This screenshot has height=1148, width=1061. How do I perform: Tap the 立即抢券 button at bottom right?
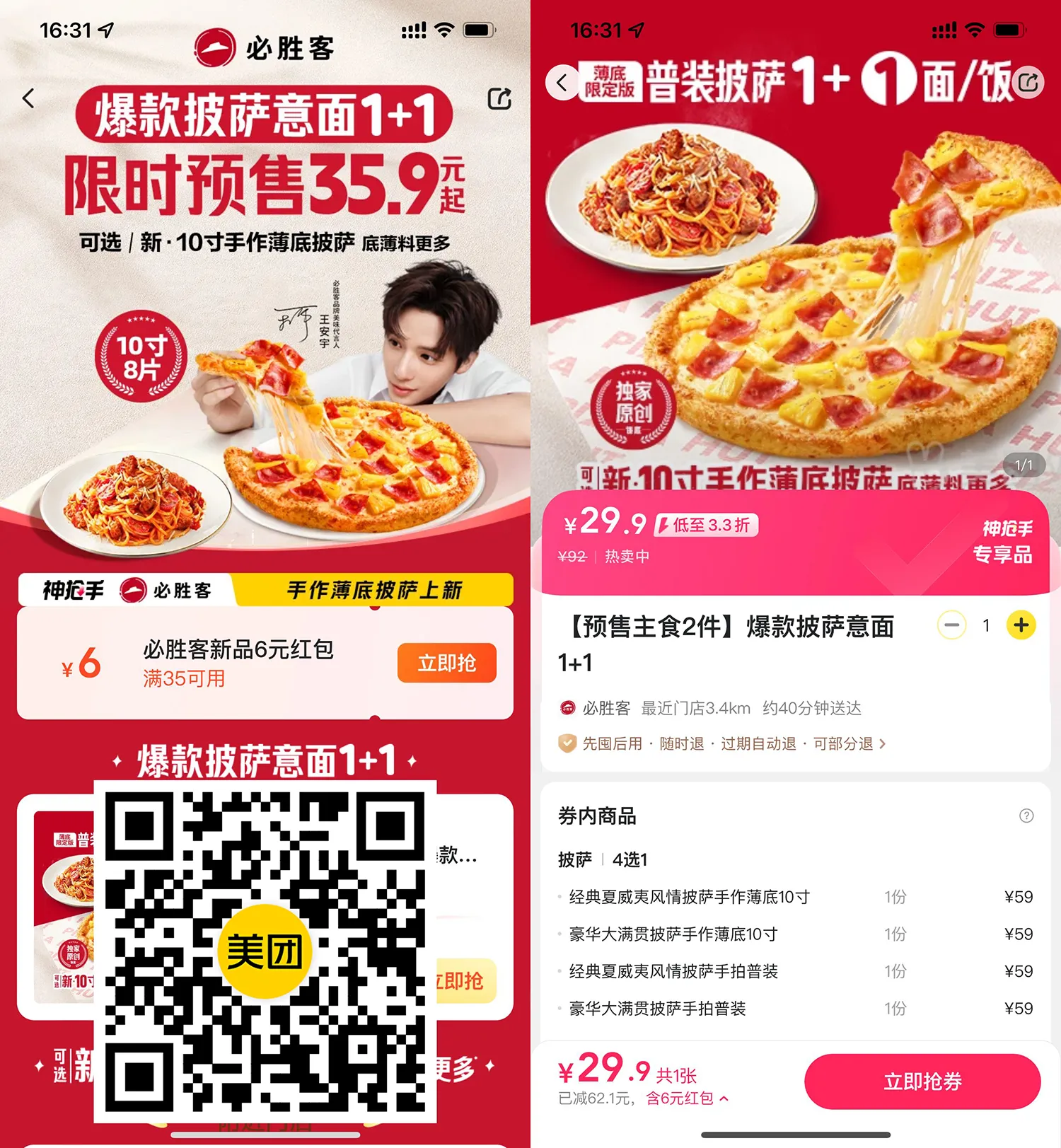point(922,1082)
